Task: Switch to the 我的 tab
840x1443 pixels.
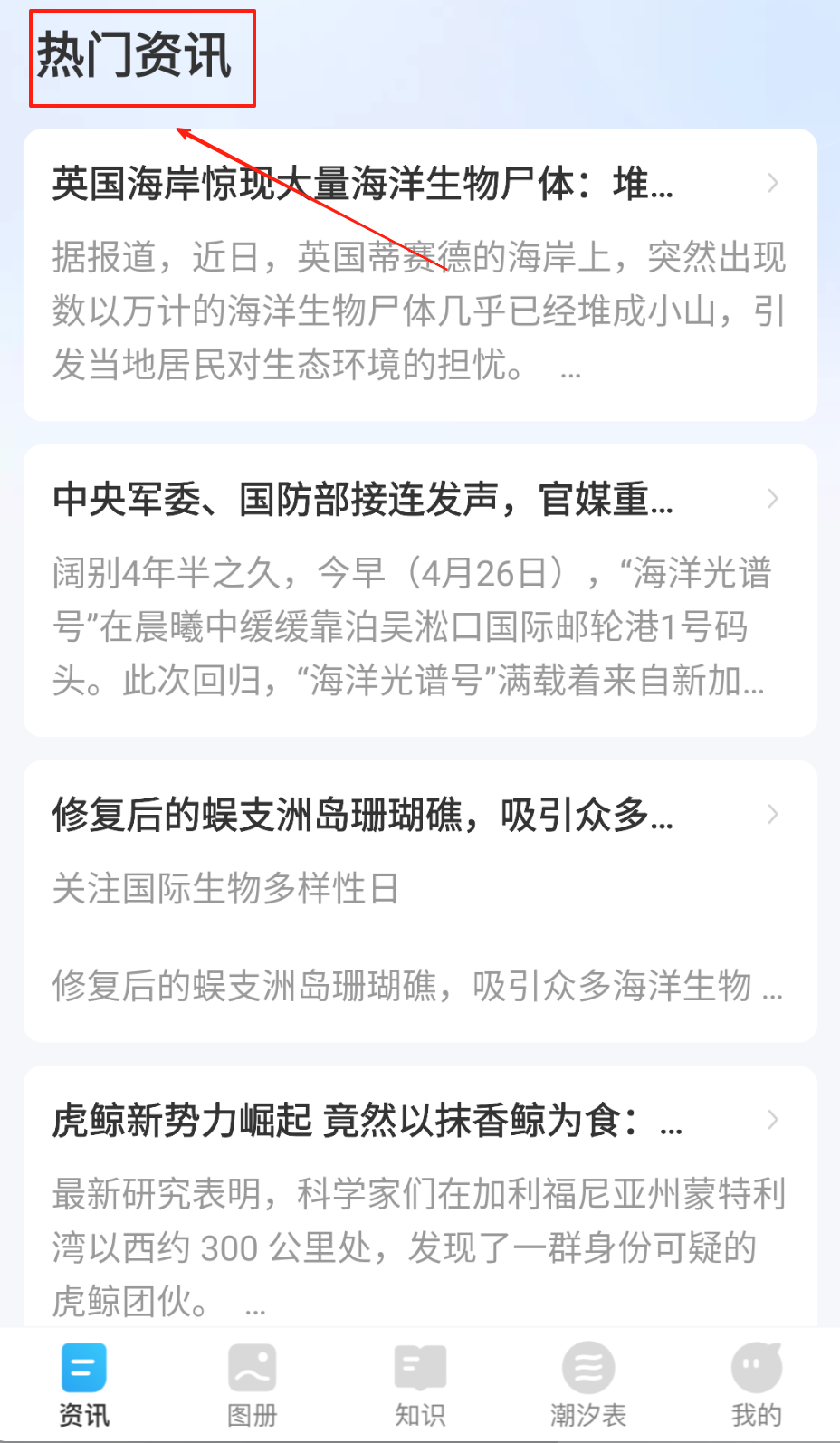Action: point(756,1385)
